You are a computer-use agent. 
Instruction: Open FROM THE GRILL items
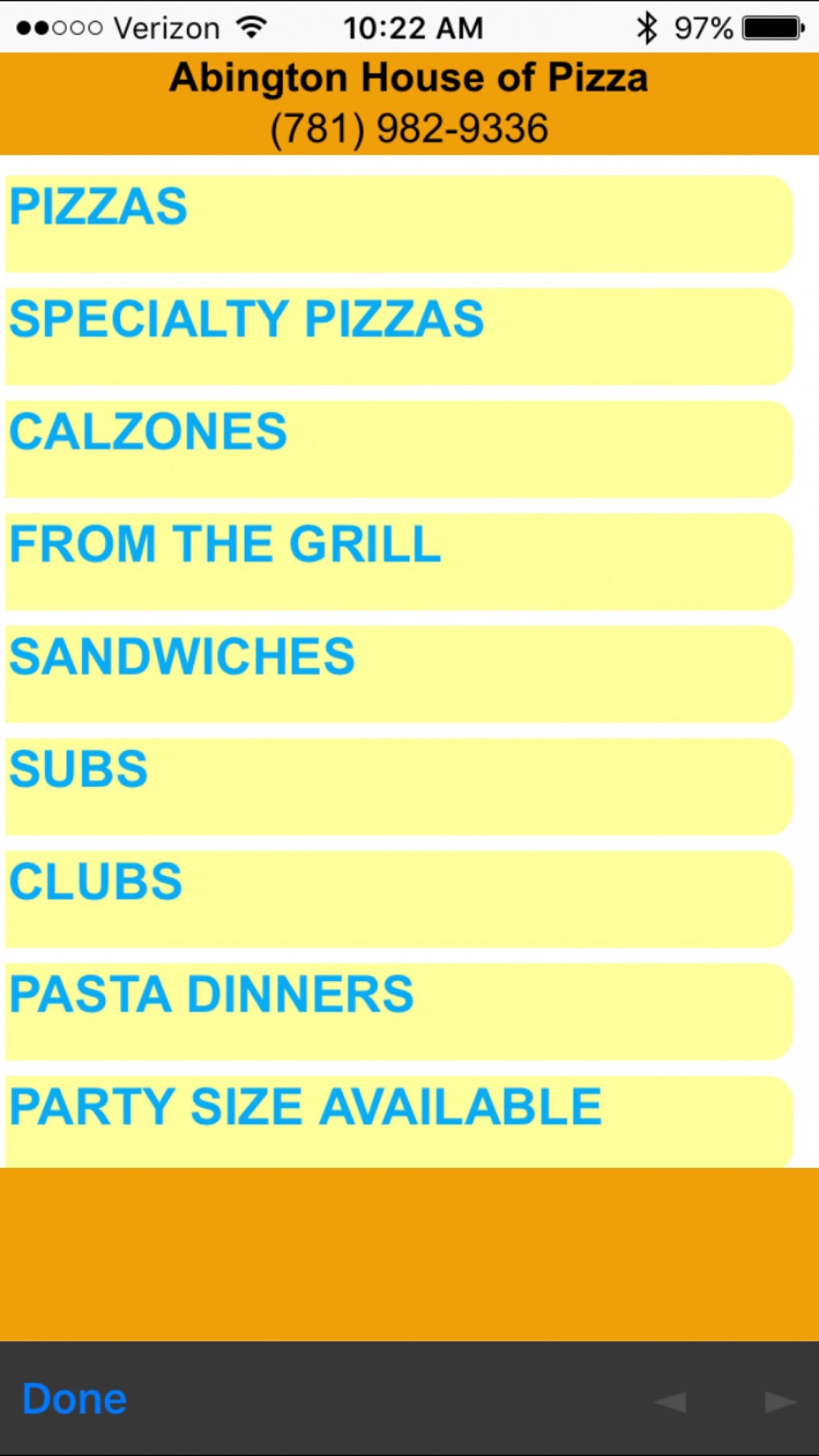tap(399, 561)
